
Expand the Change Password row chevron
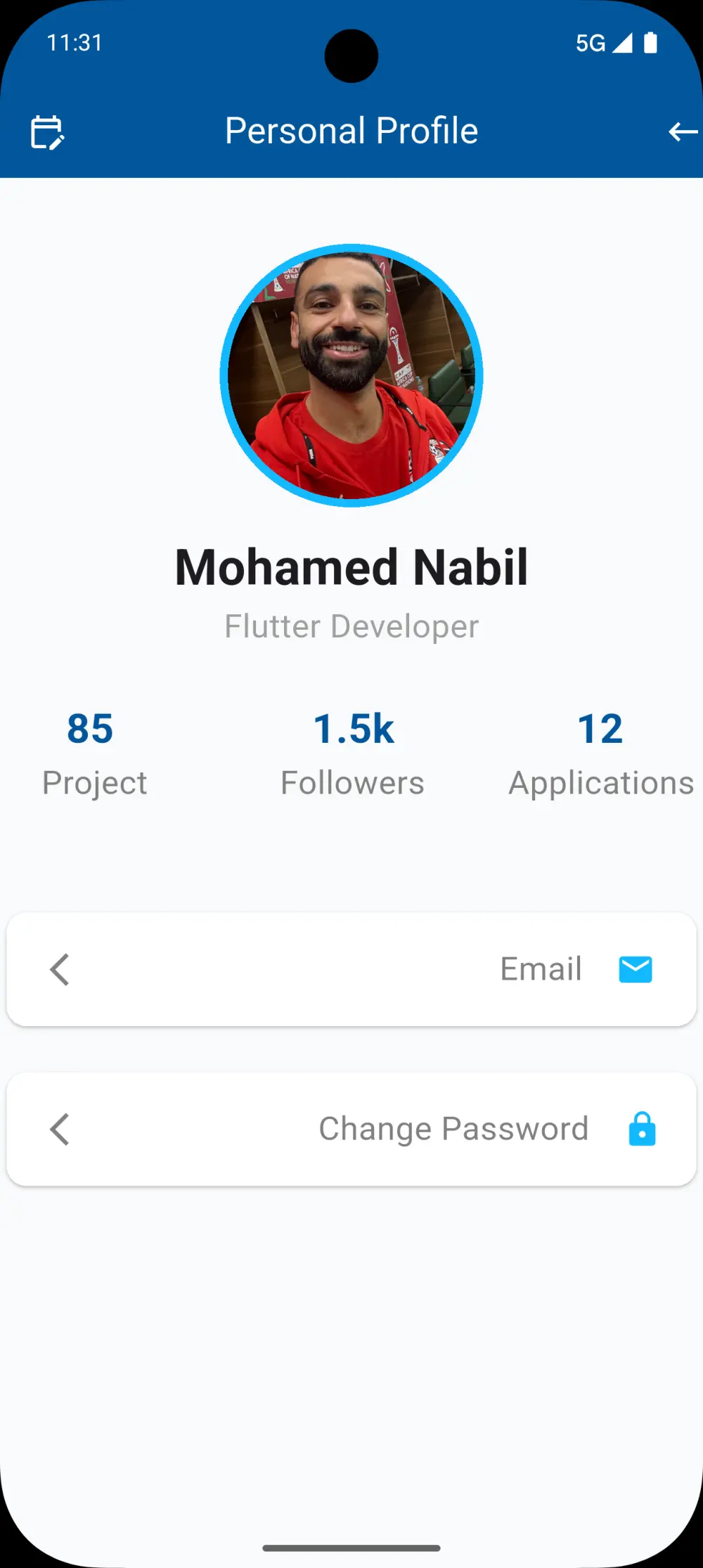pyautogui.click(x=59, y=1129)
